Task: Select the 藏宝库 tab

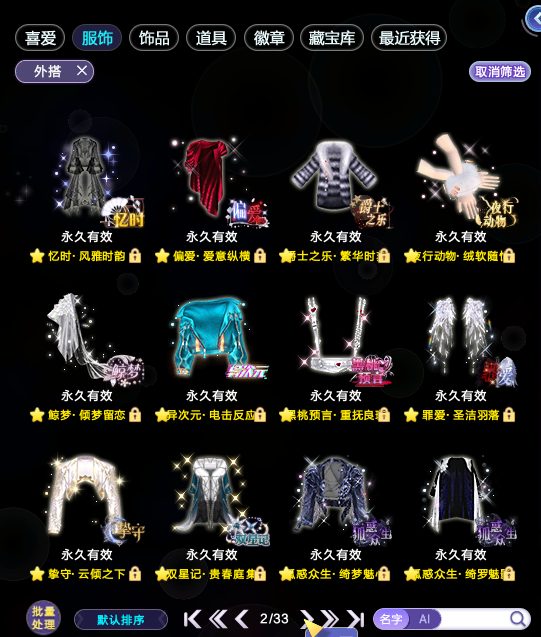Action: pos(331,38)
